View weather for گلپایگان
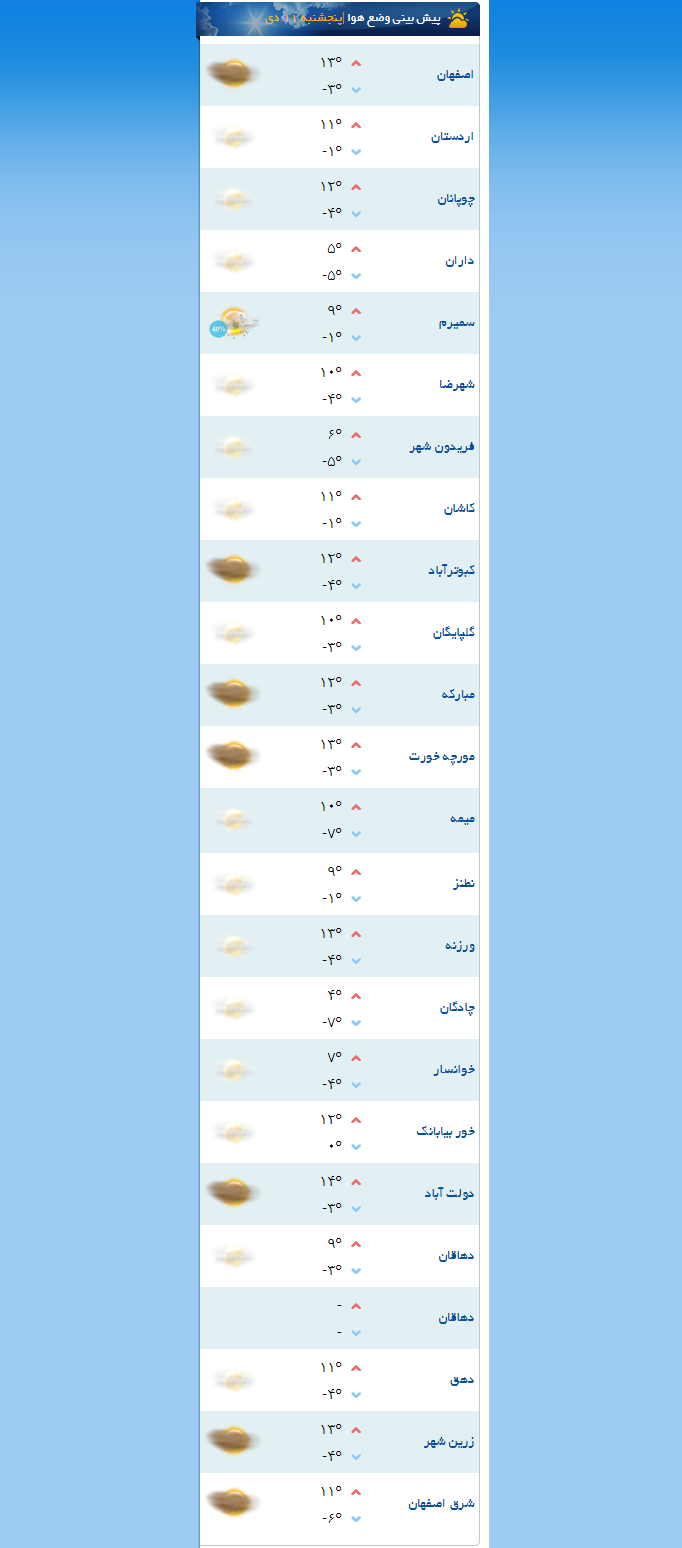This screenshot has width=682, height=1548. [453, 633]
